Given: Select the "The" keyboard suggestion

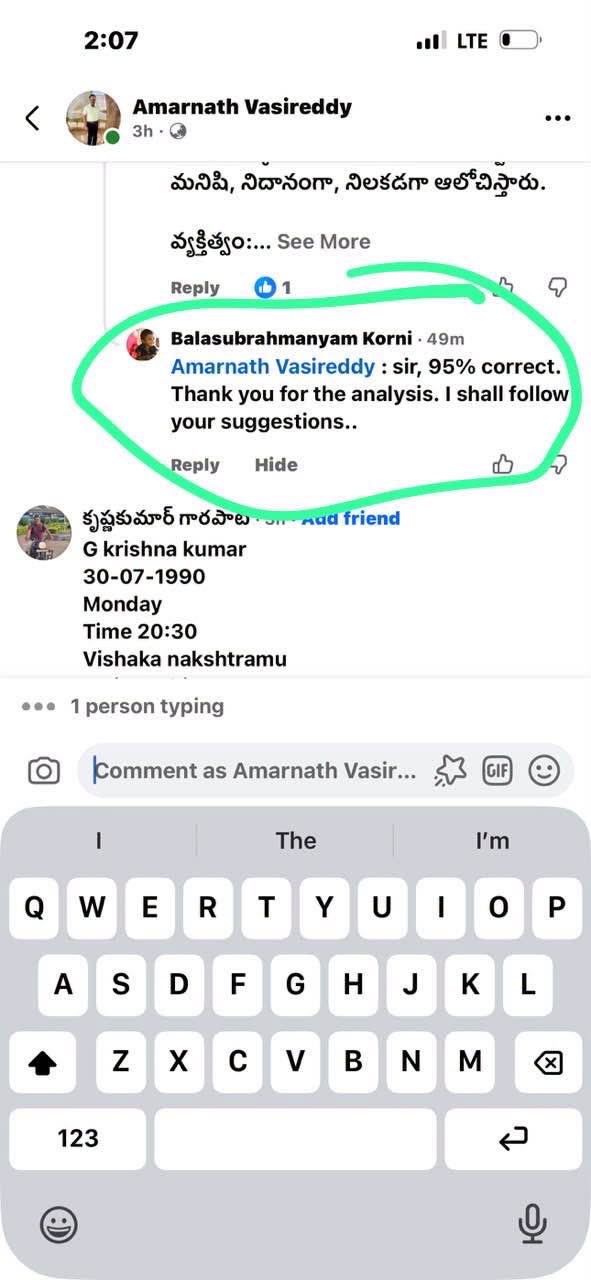Looking at the screenshot, I should pyautogui.click(x=296, y=841).
